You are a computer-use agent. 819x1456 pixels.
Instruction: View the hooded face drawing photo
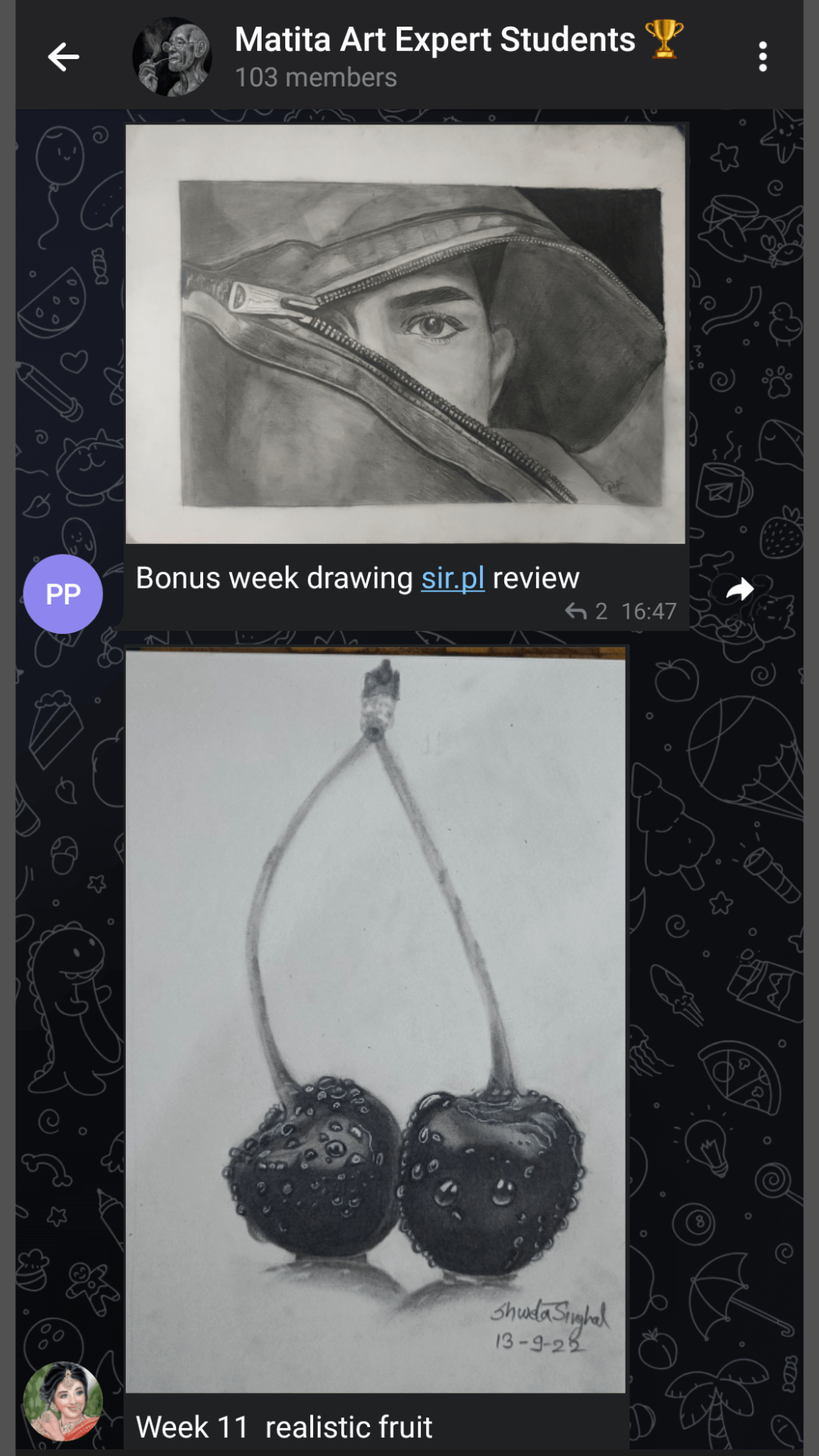[x=405, y=334]
